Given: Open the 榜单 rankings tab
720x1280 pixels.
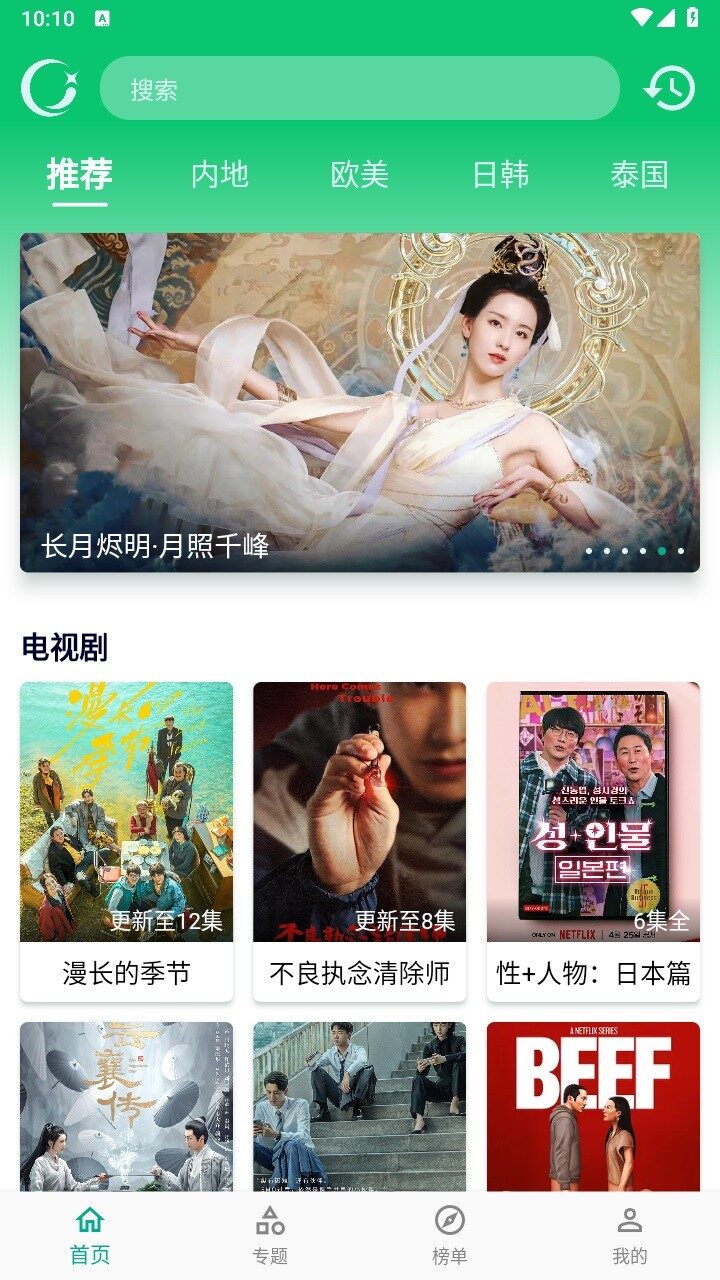Looking at the screenshot, I should pyautogui.click(x=450, y=1236).
